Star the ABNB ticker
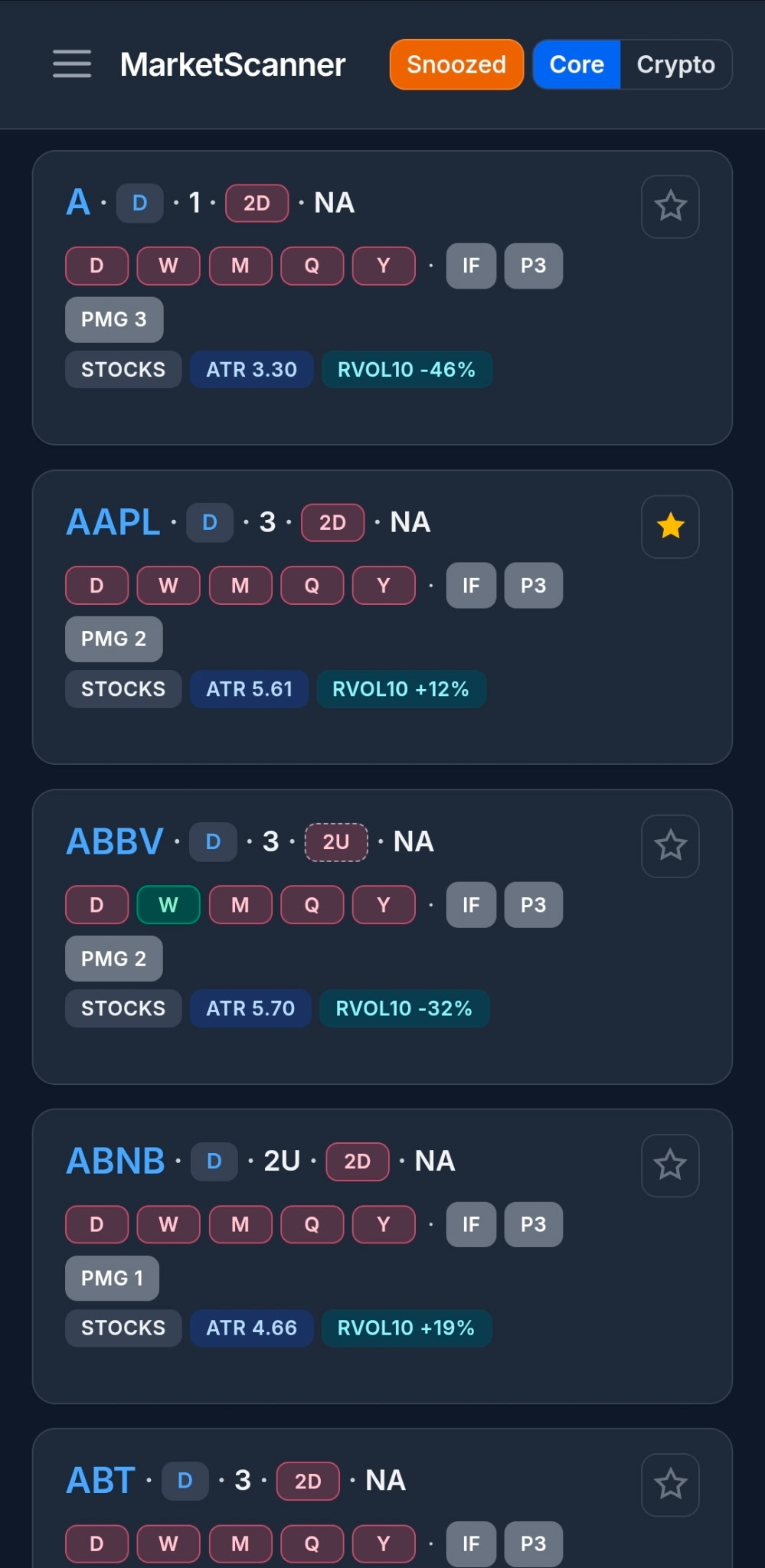 coord(670,1165)
